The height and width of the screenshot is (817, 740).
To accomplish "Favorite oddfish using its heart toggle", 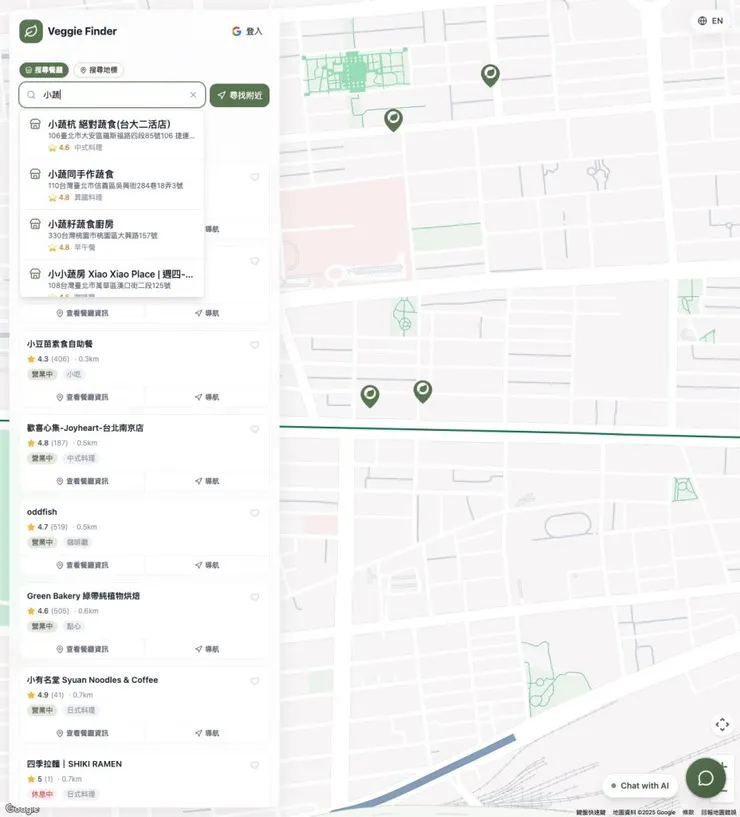I will coord(254,512).
